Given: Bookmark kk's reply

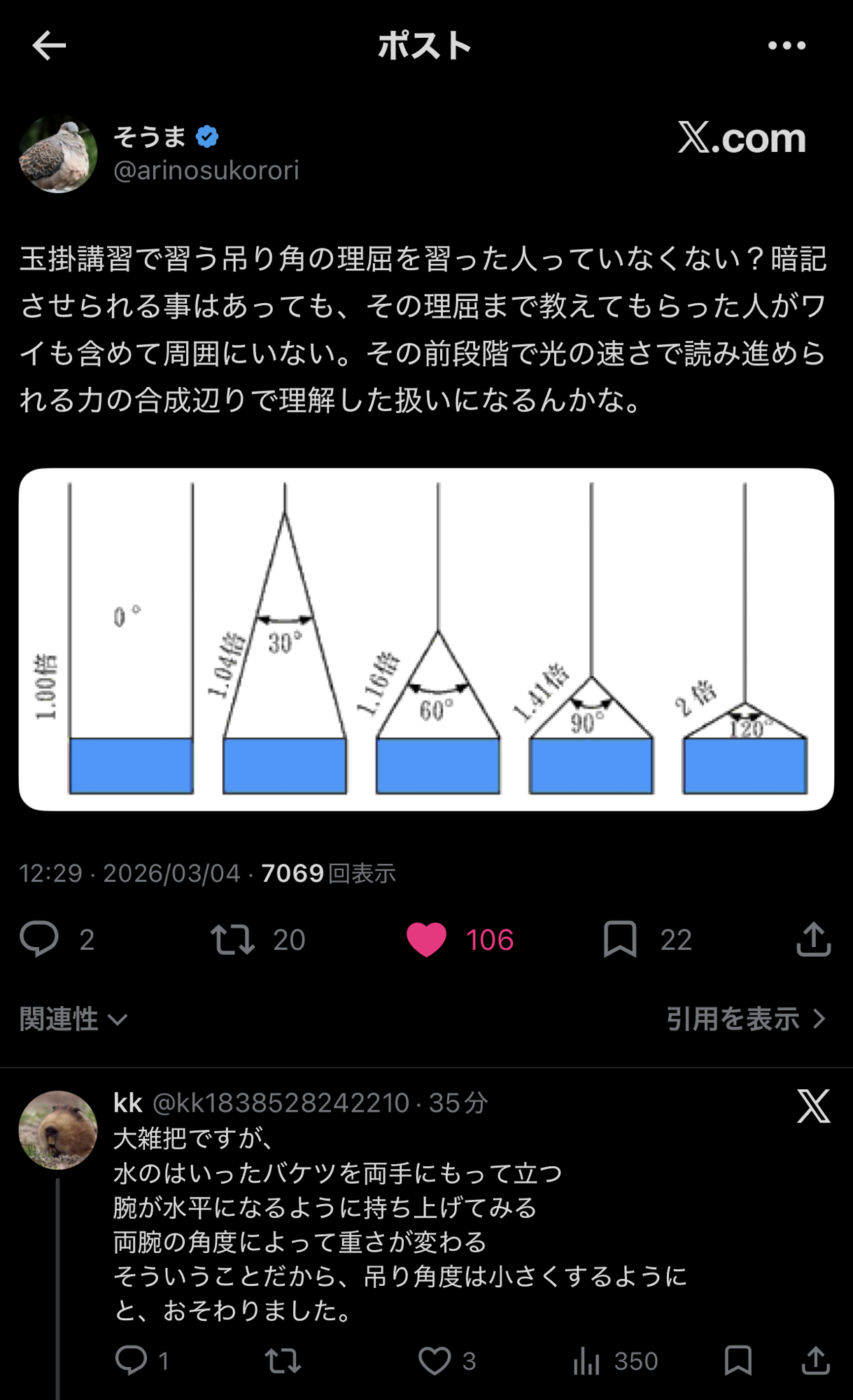Looking at the screenshot, I should click(738, 1361).
